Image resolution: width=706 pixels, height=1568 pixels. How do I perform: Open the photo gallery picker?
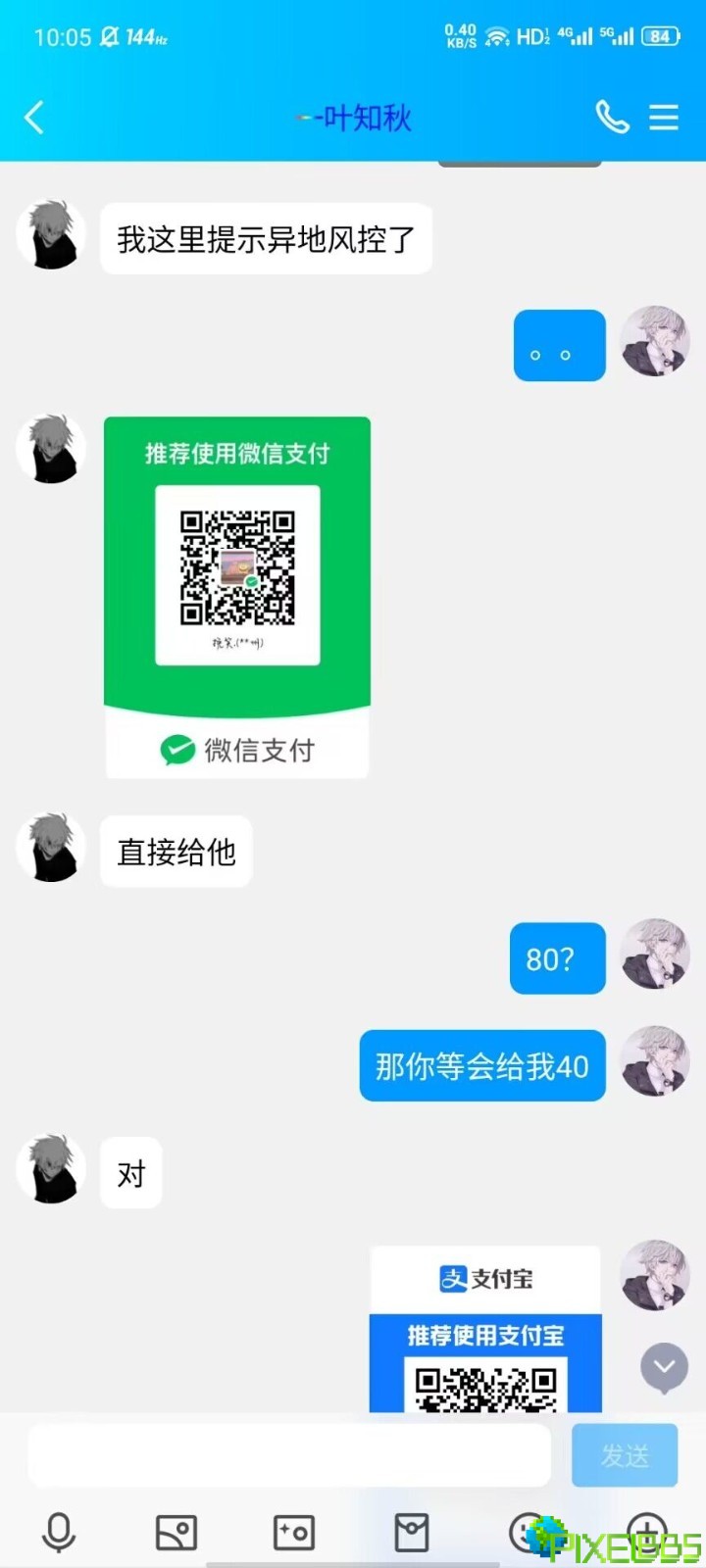point(176,1532)
